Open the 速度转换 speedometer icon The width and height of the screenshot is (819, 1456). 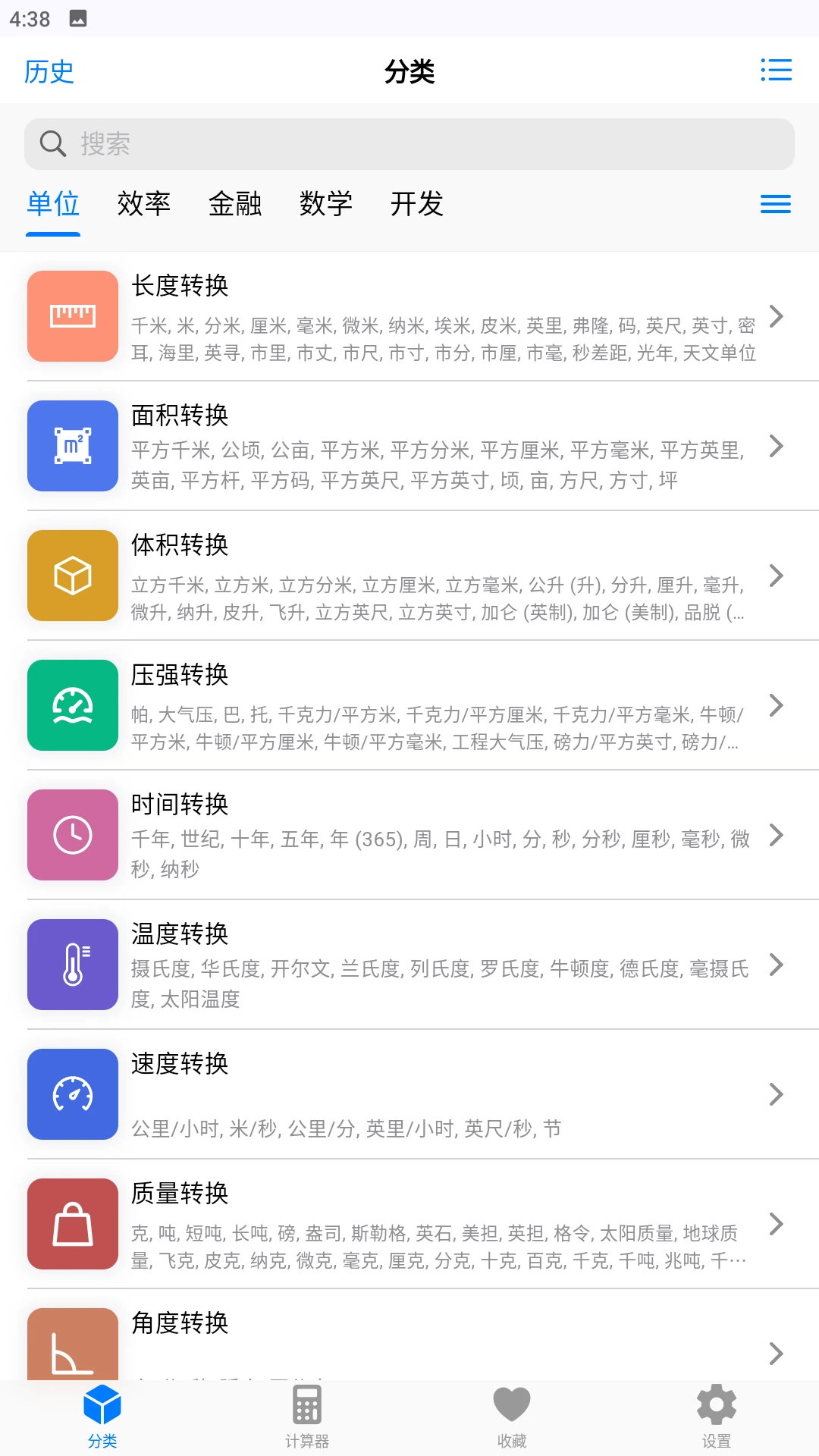[72, 1094]
